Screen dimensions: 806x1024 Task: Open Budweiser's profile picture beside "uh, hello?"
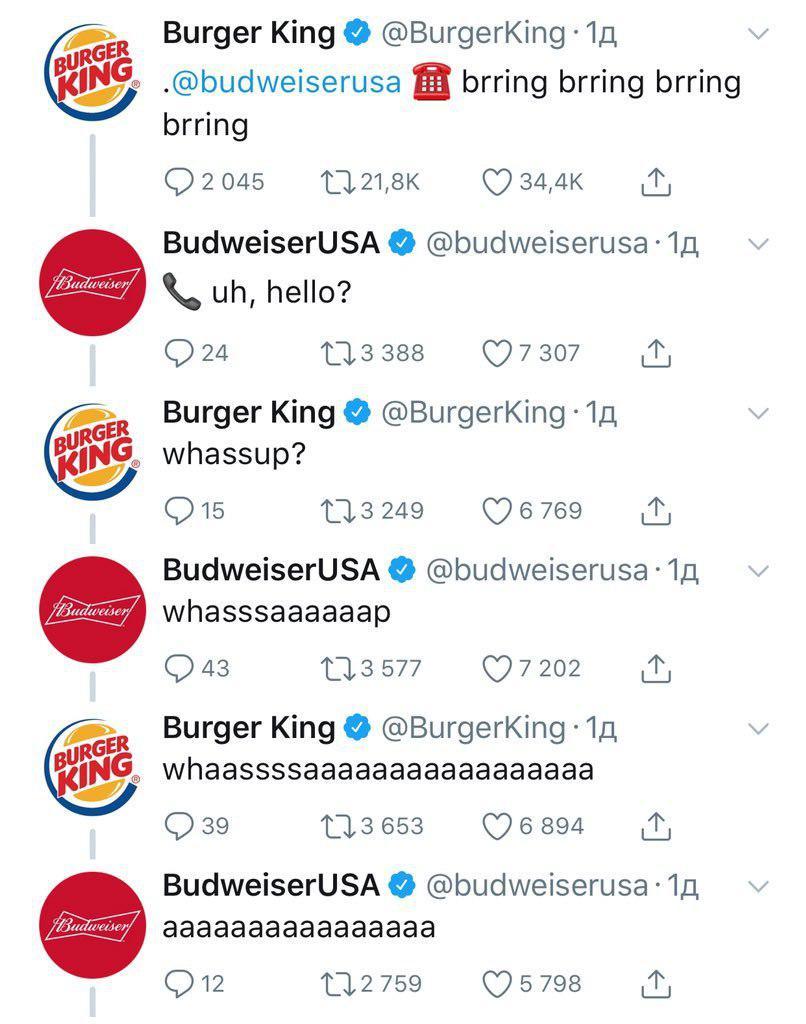pyautogui.click(x=90, y=281)
